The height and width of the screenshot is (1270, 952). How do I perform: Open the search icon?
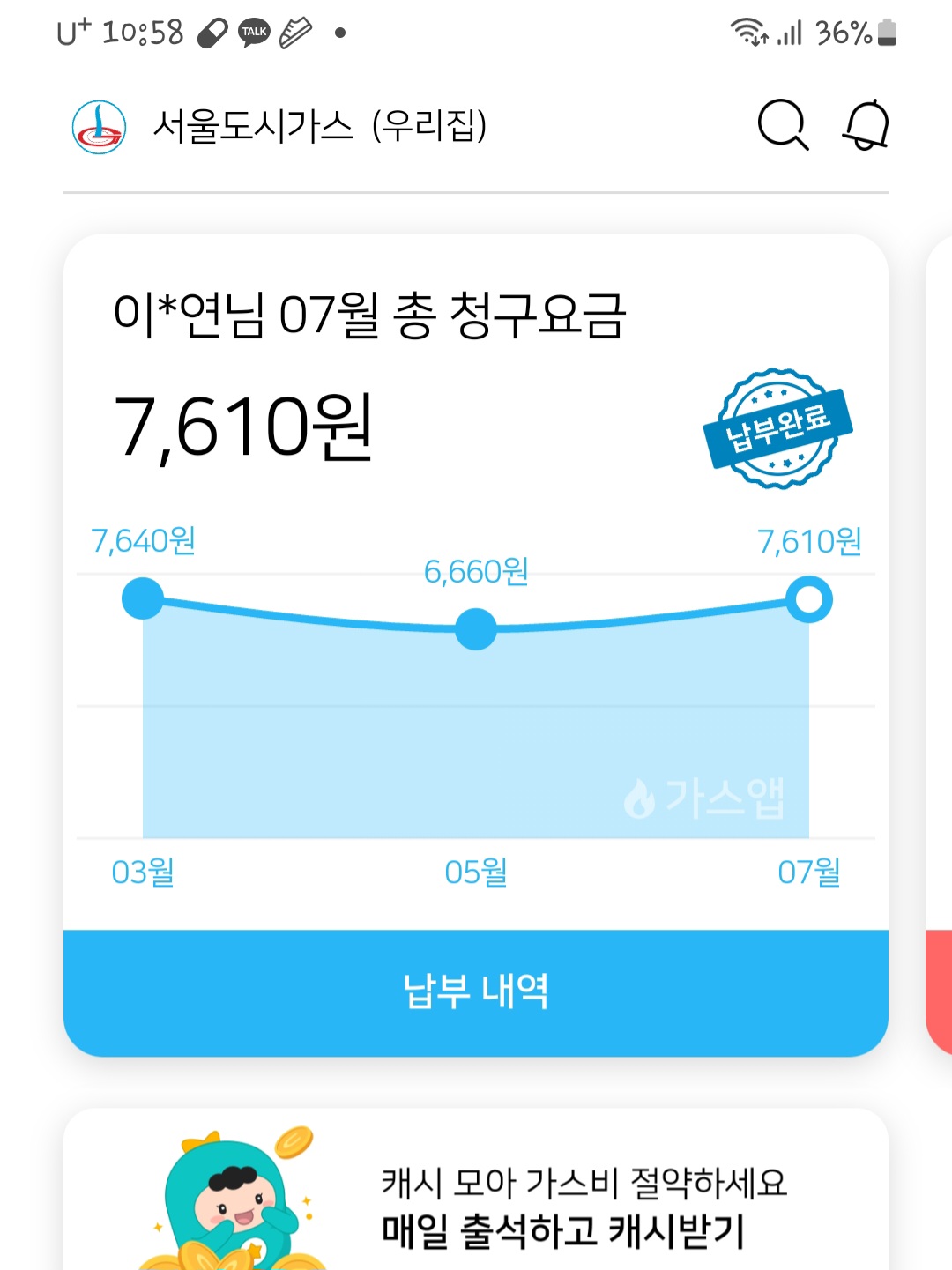(783, 125)
